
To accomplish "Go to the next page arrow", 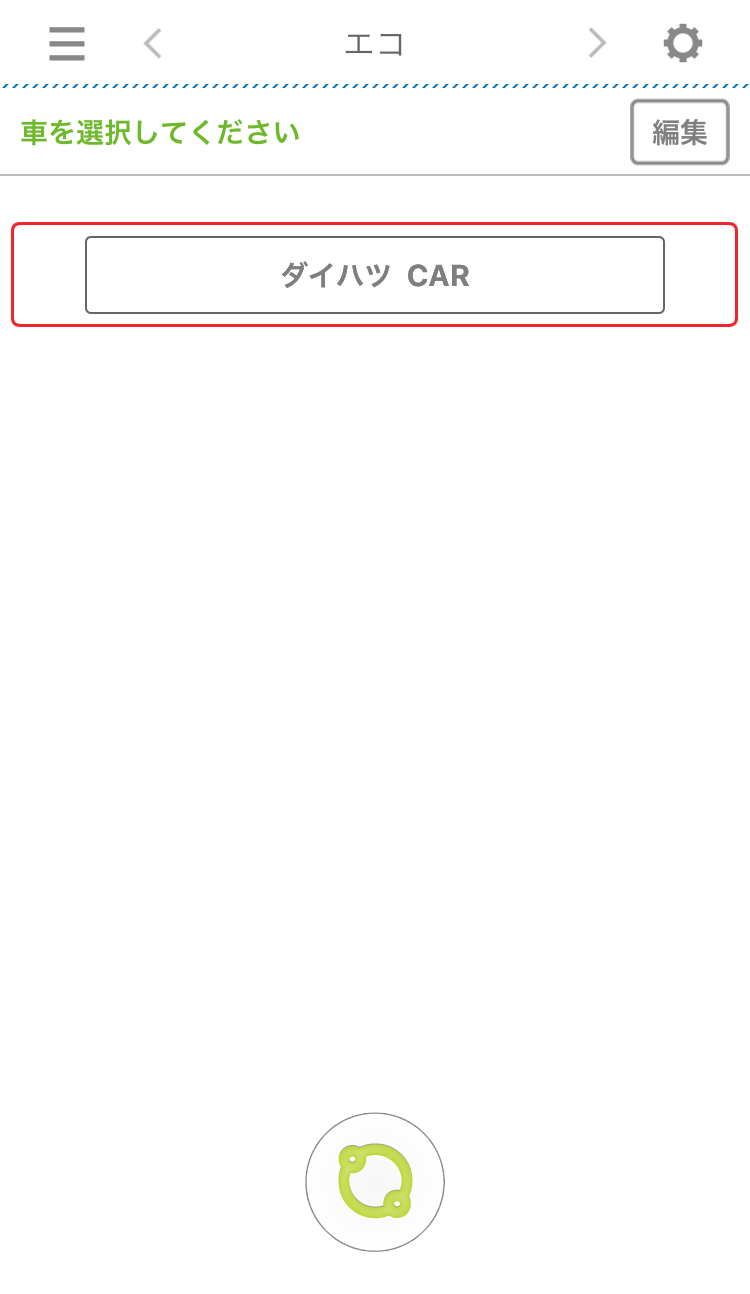I will (597, 43).
